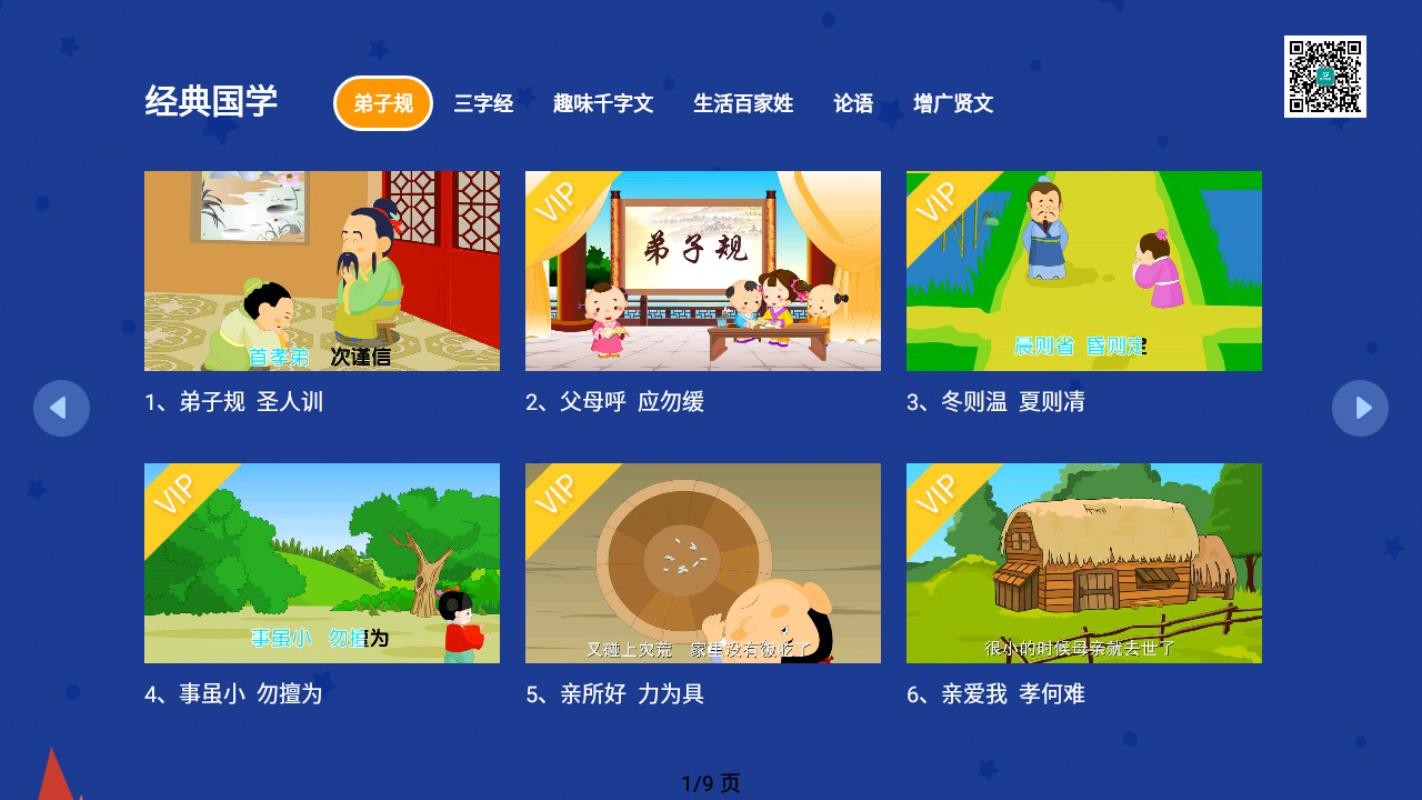Switch to the 论语 tab
Image resolution: width=1422 pixels, height=800 pixels.
point(853,103)
